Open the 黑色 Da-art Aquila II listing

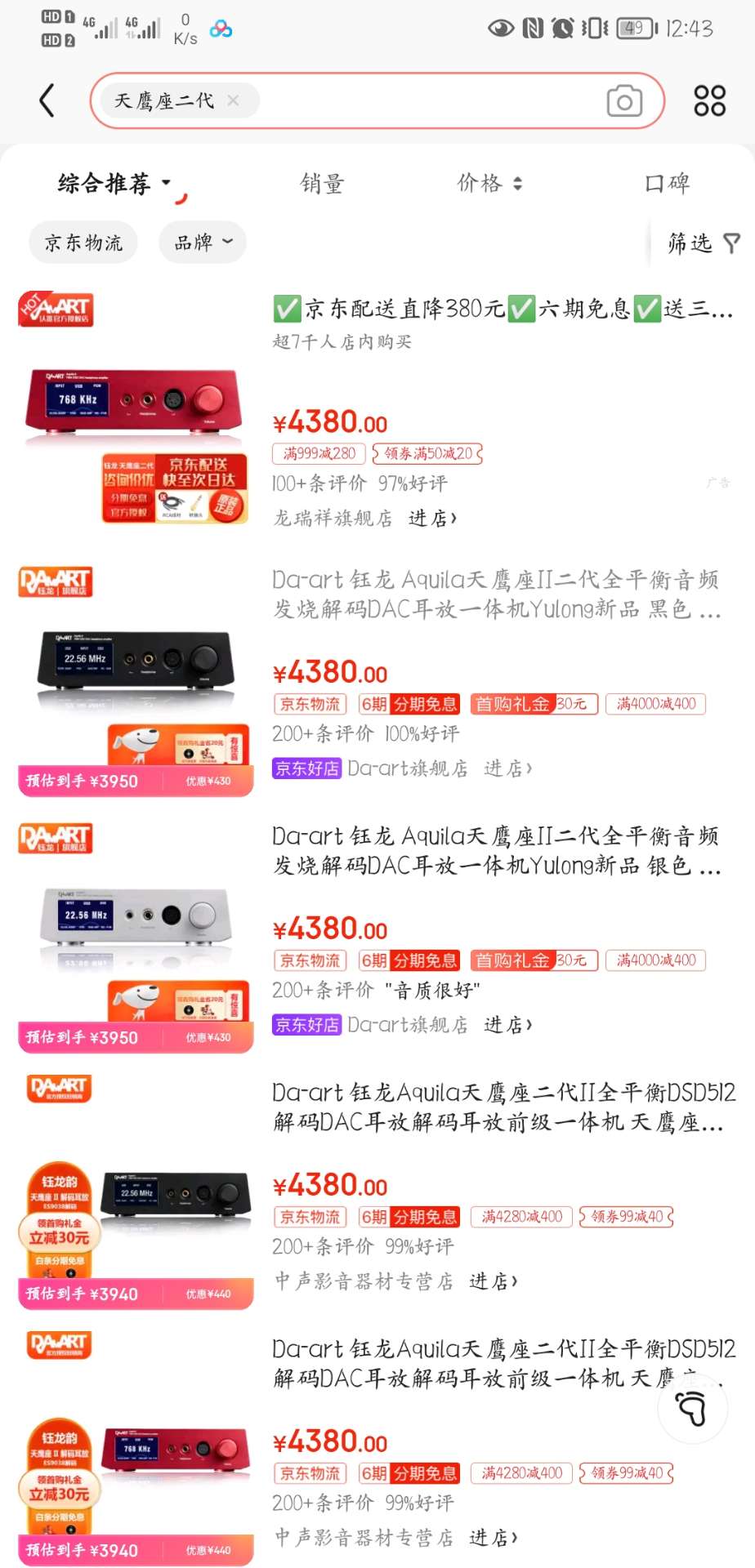point(495,594)
